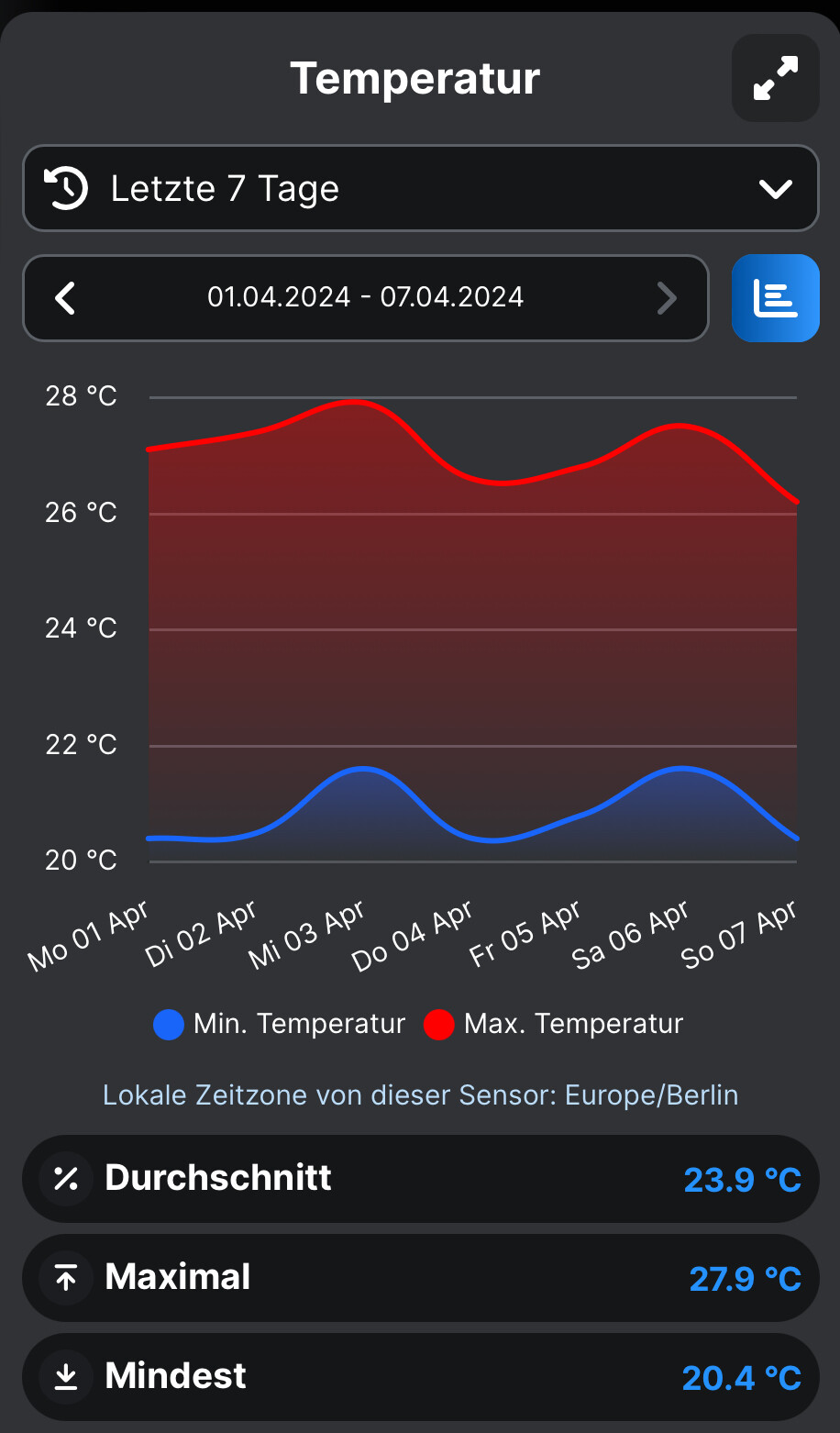Expand the temperature chart to fullscreen

(x=775, y=78)
